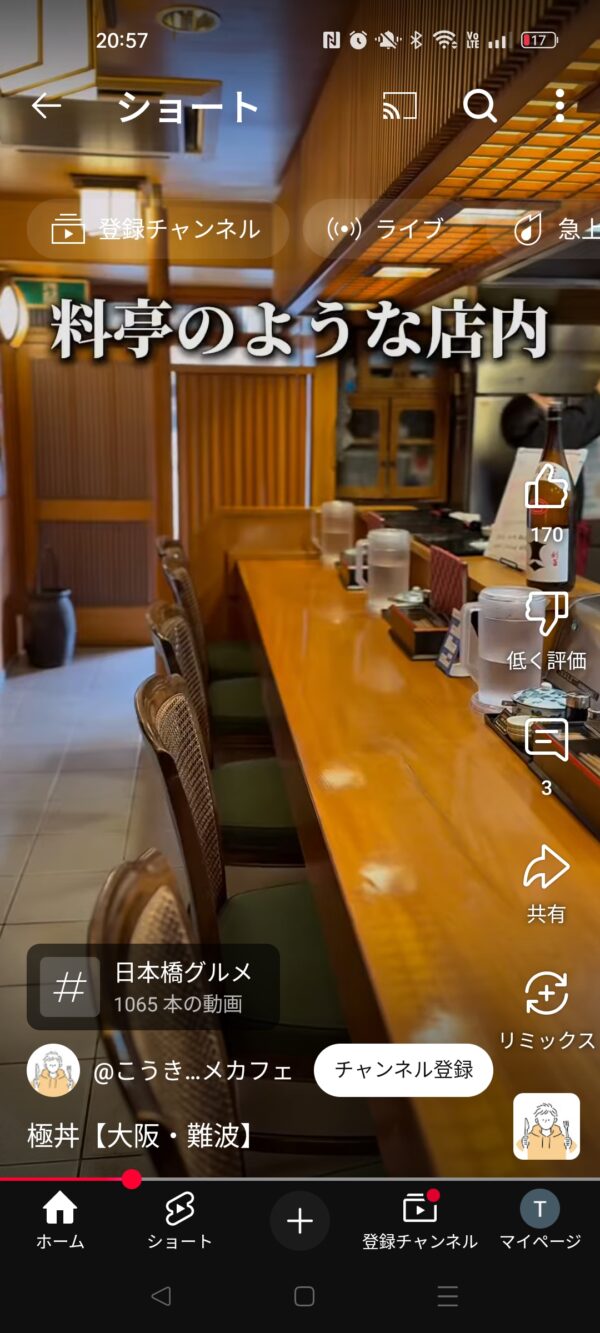Select the ライブ chip
The width and height of the screenshot is (600, 1333).
point(386,230)
